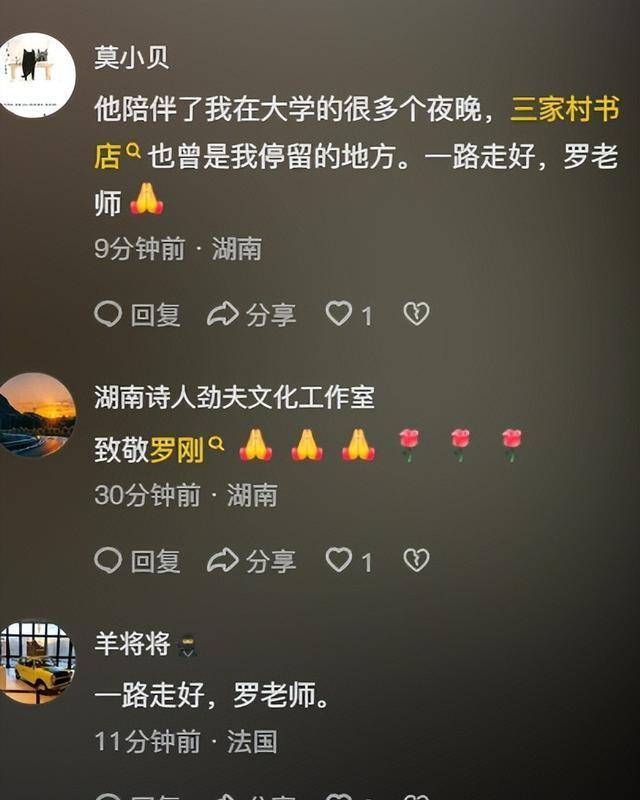This screenshot has height=800, width=640.
Task: Tap the 罗刚 search link
Action: (x=178, y=450)
